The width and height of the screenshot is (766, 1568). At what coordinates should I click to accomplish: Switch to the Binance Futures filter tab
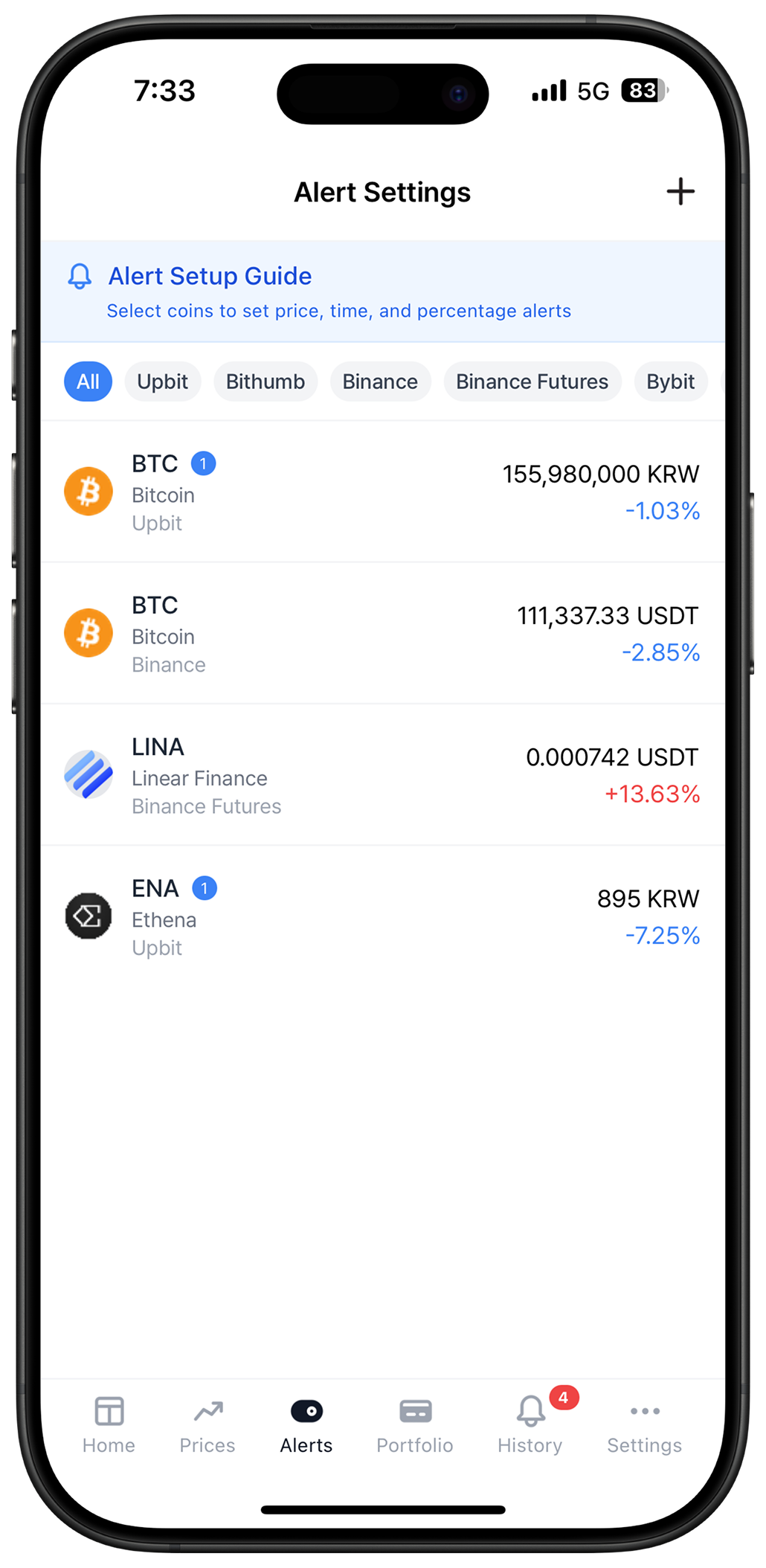click(x=532, y=382)
